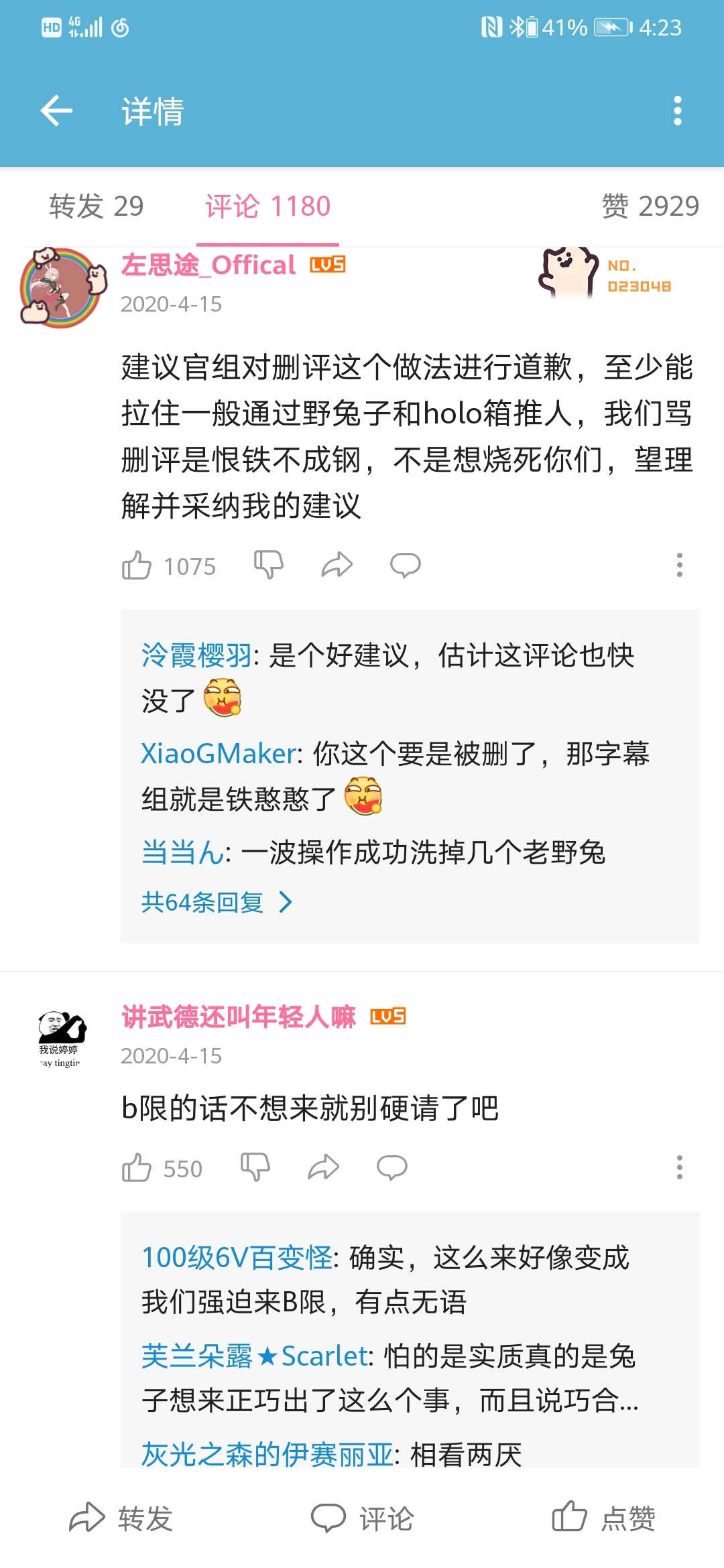Screen dimensions: 724x1568
Task: Like 讲武德还叫年轻人嘛's comment with 550 likes
Action: 137,1168
